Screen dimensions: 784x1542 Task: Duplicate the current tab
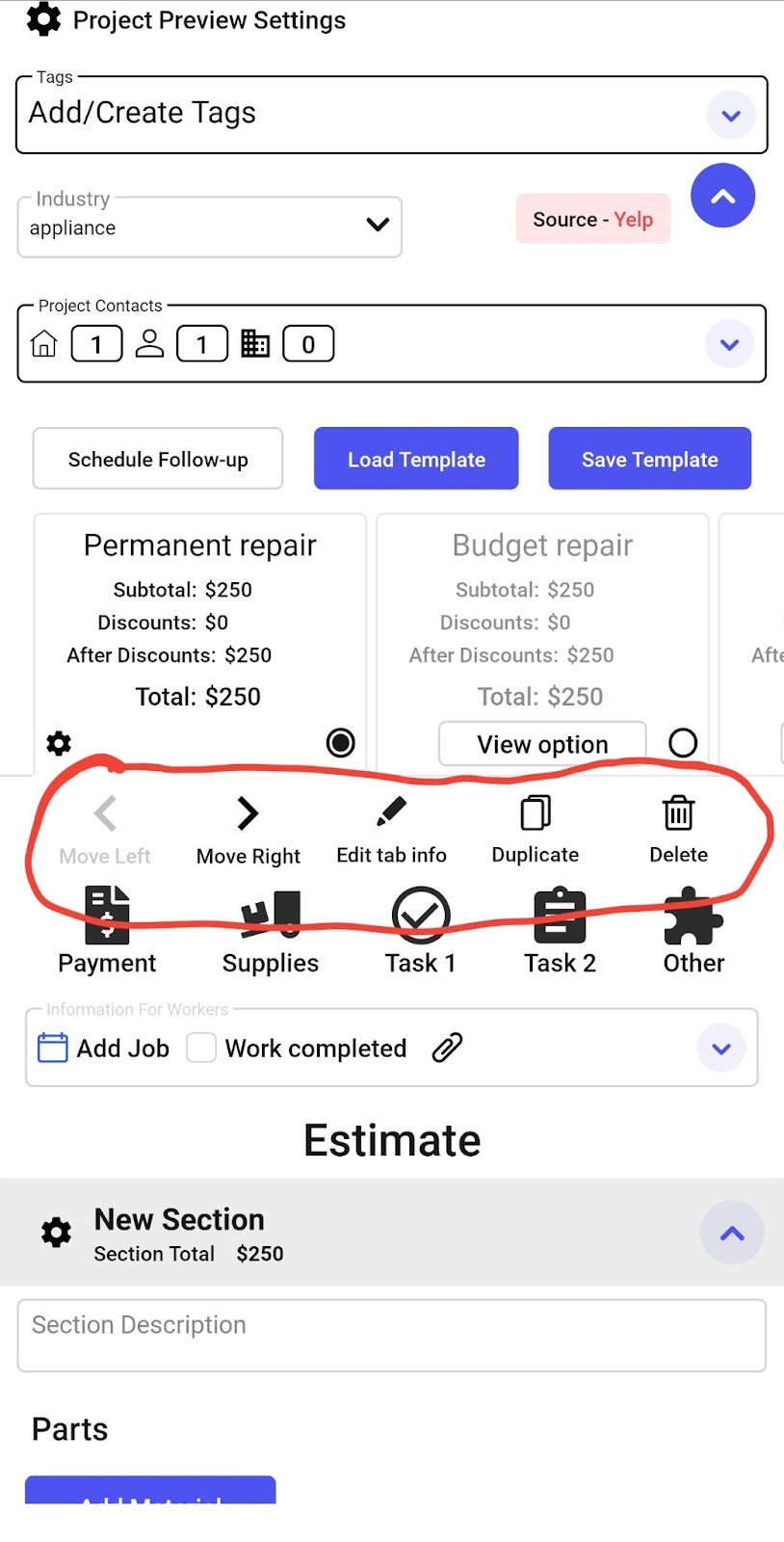pyautogui.click(x=536, y=831)
